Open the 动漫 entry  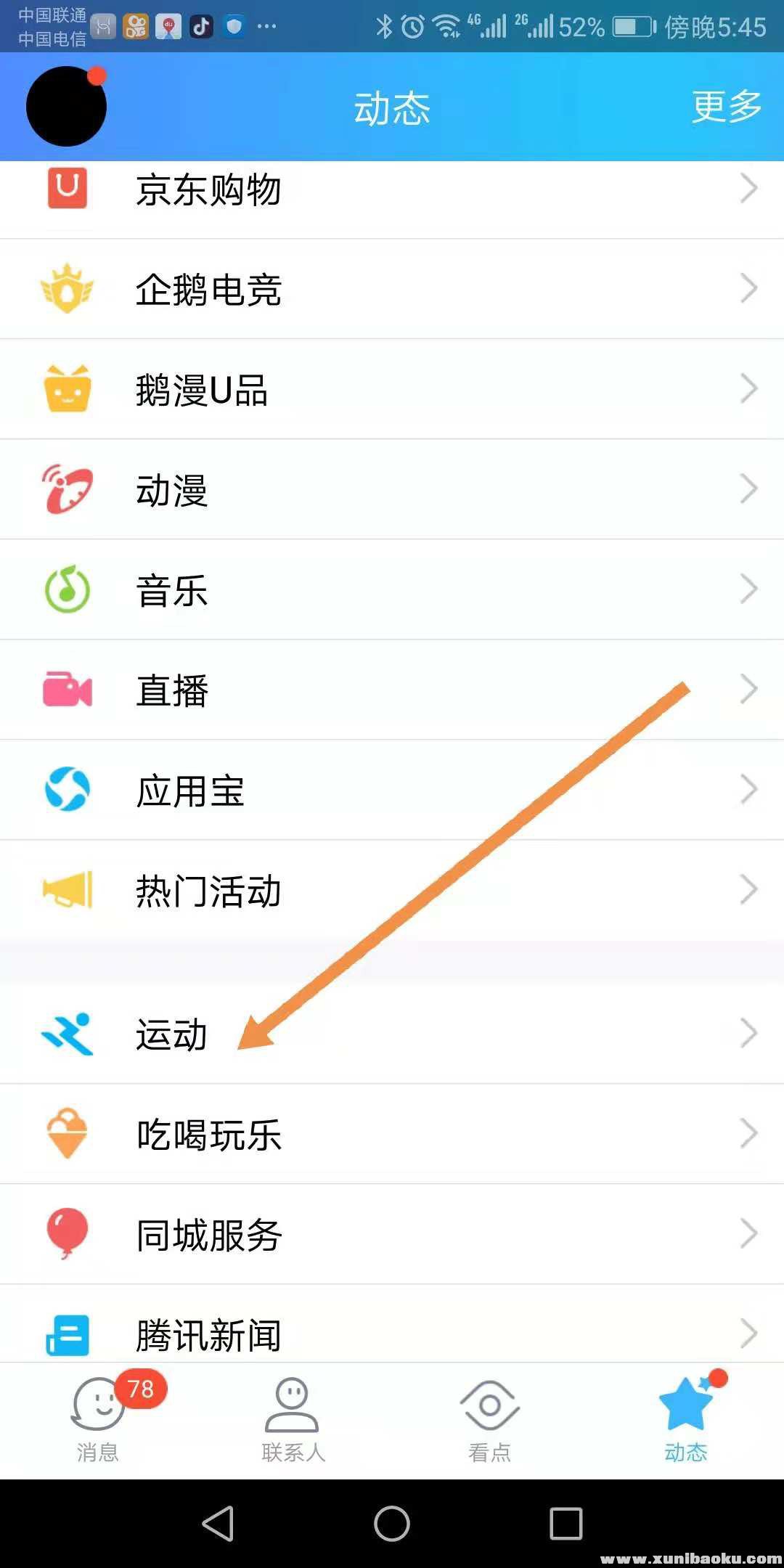392,489
